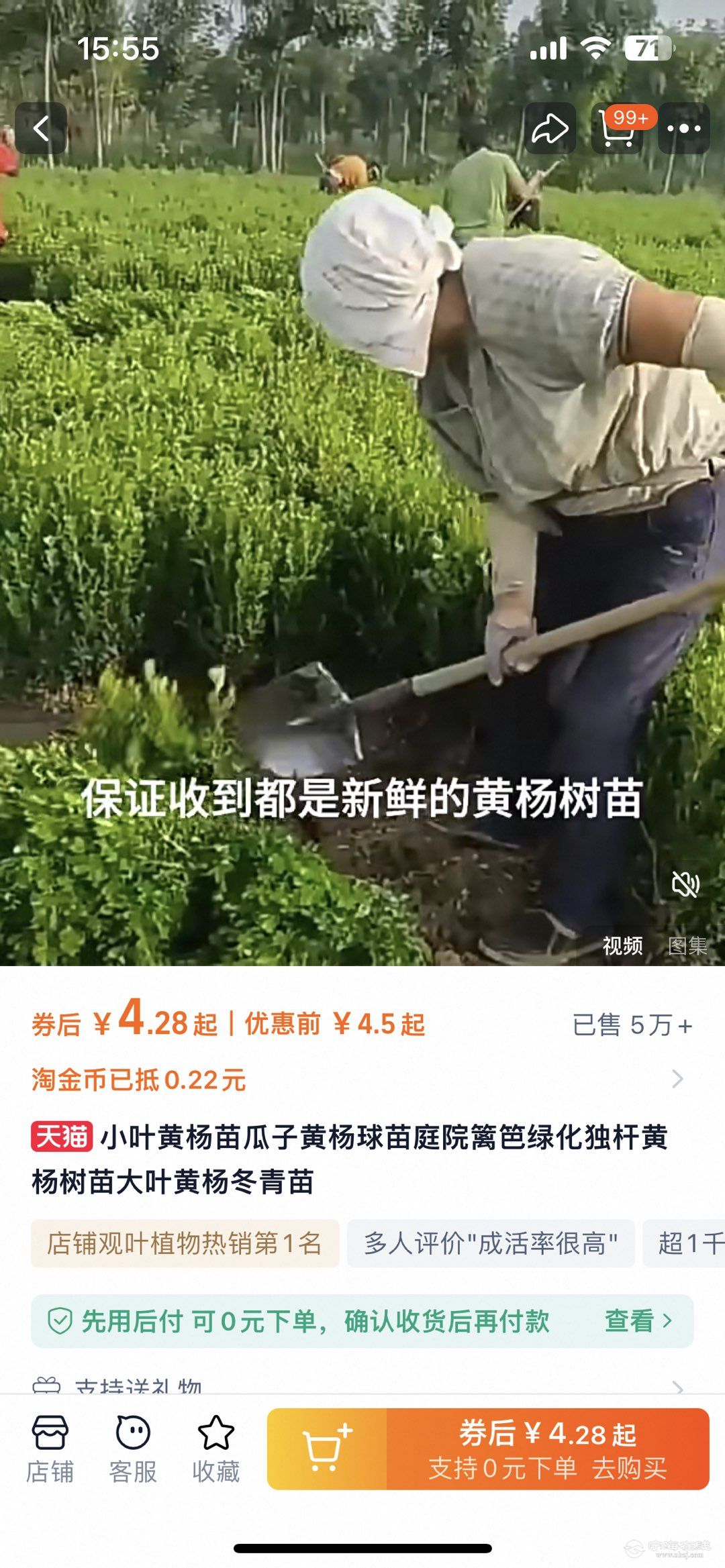Contact 客服 customer service
Viewport: 725px width, 1568px height.
pos(133,1448)
